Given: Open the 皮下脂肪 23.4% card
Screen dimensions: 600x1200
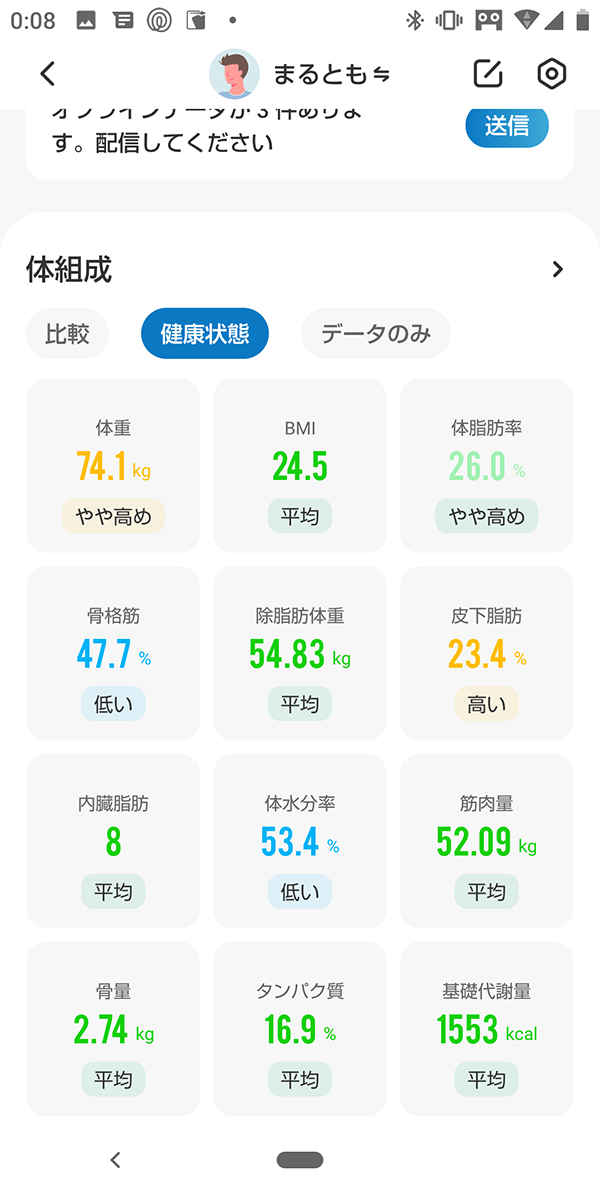Looking at the screenshot, I should [x=487, y=654].
